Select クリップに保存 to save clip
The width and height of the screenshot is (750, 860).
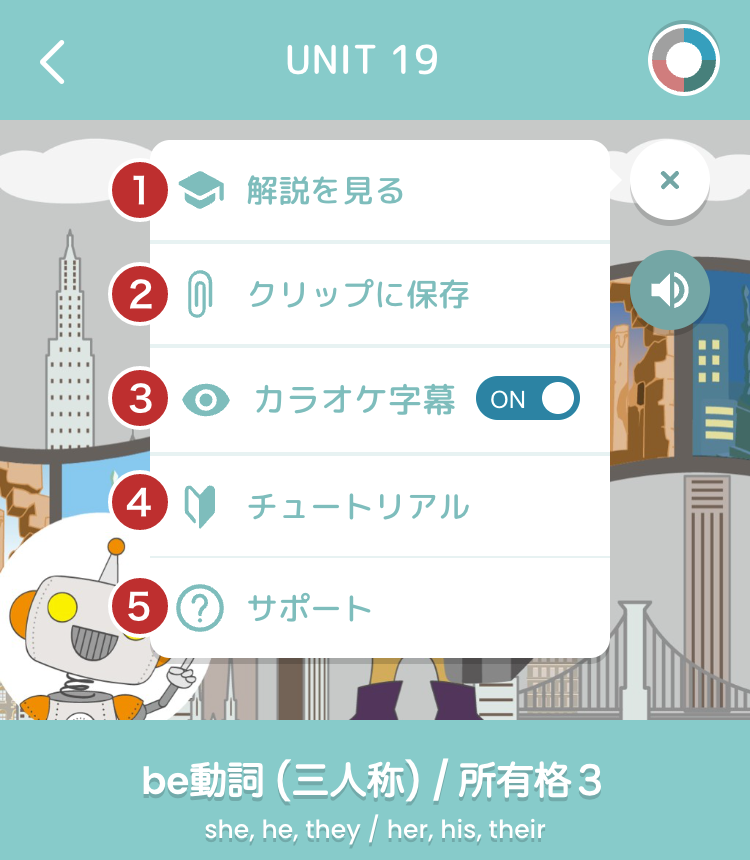tap(358, 295)
